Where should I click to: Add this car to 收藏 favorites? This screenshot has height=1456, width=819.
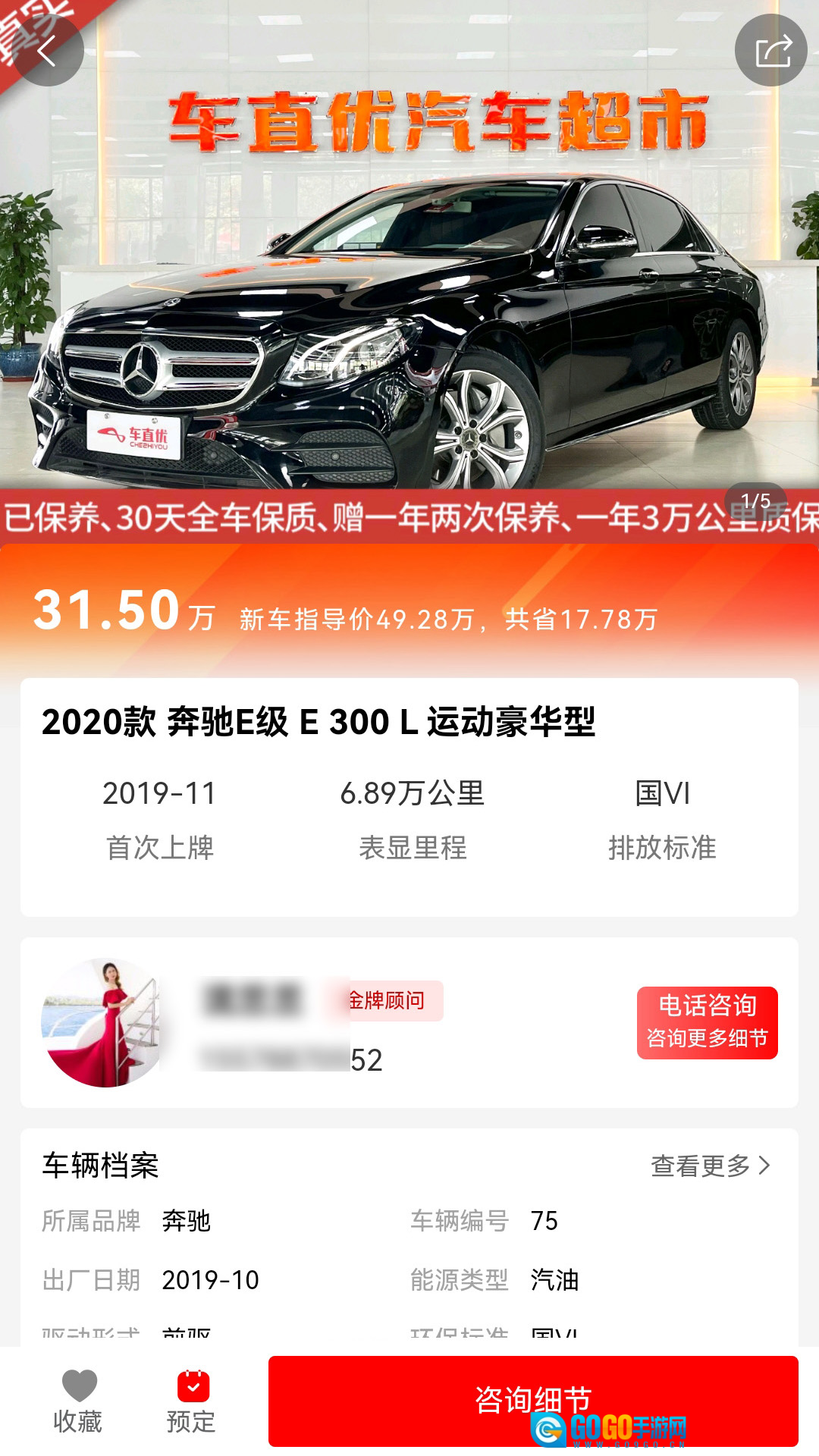tap(78, 1401)
